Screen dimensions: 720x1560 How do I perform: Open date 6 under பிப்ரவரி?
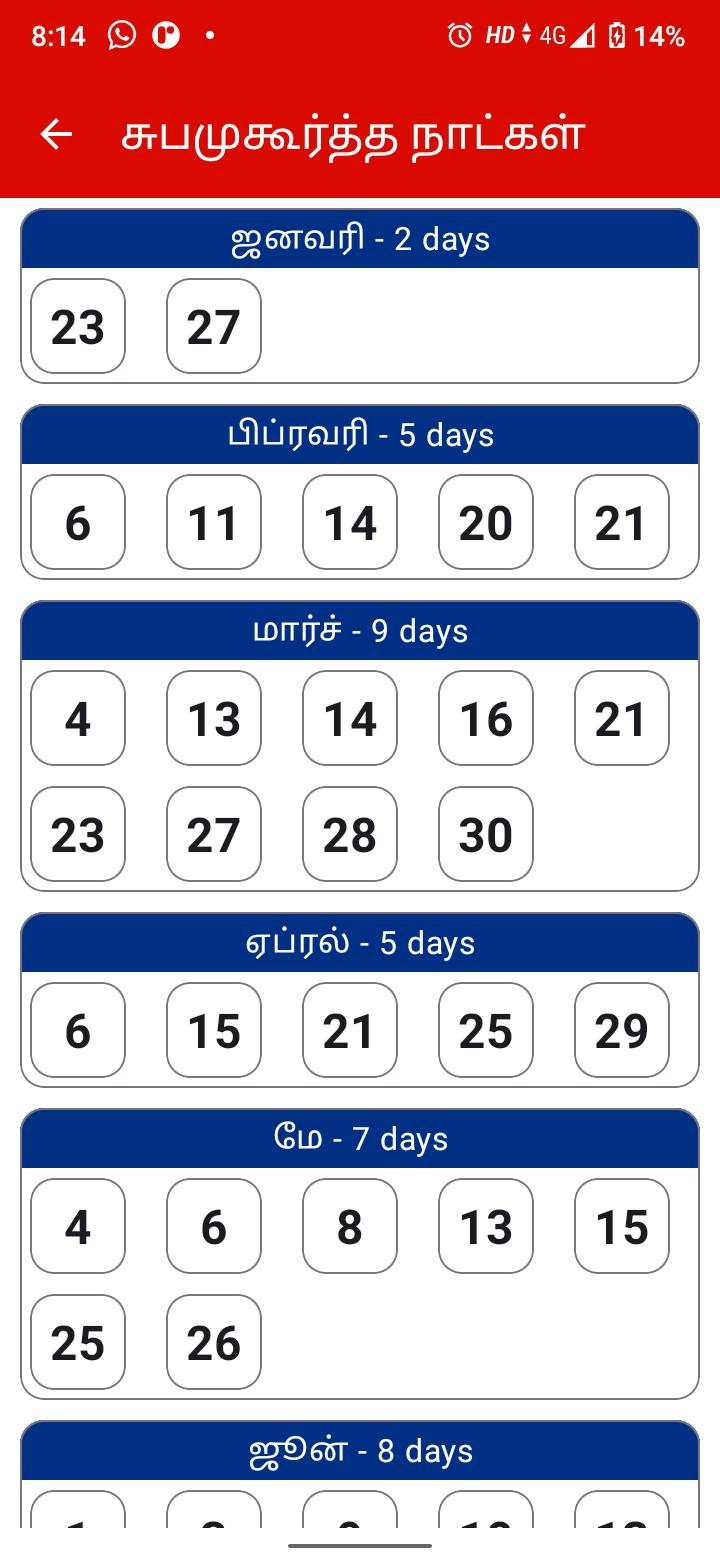[x=78, y=522]
